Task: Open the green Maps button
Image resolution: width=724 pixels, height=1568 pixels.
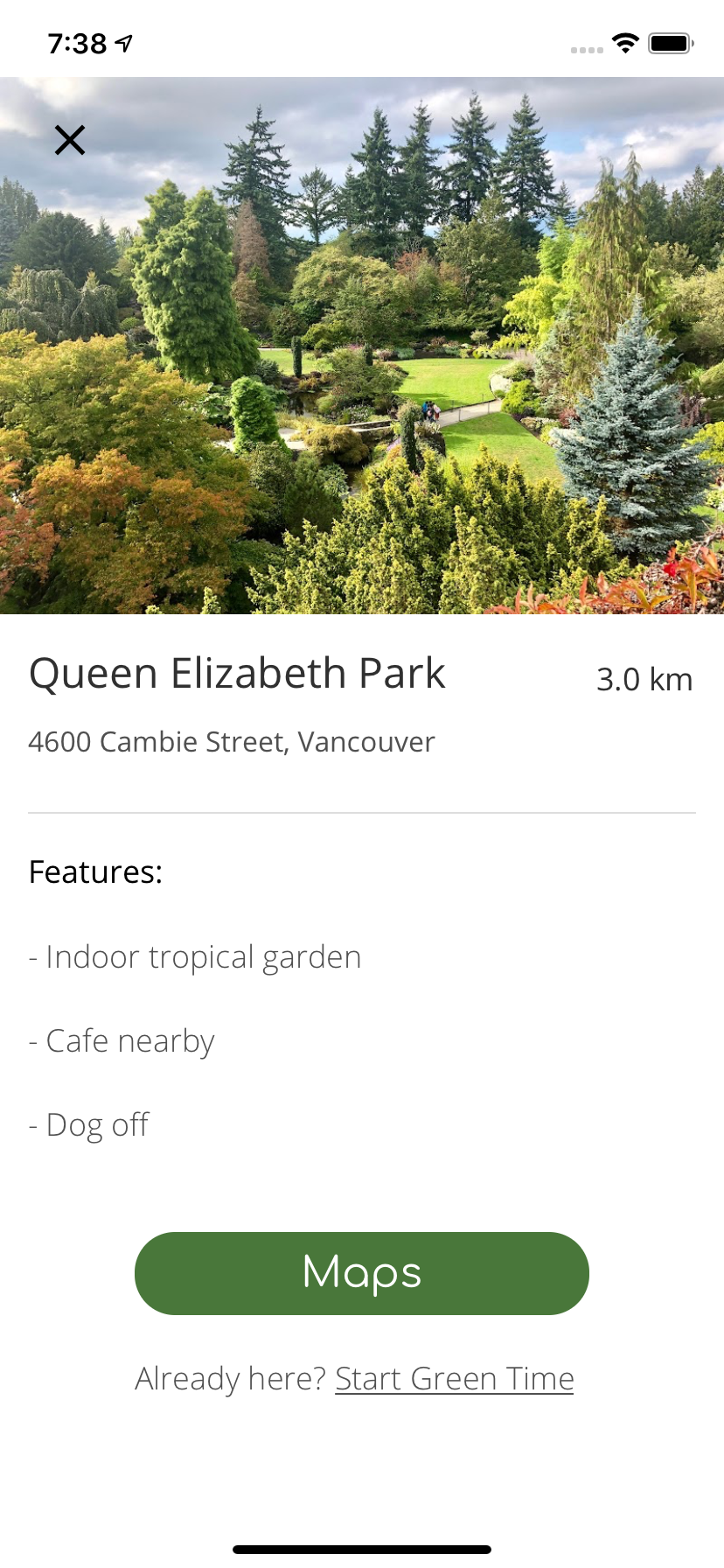Action: click(361, 1273)
